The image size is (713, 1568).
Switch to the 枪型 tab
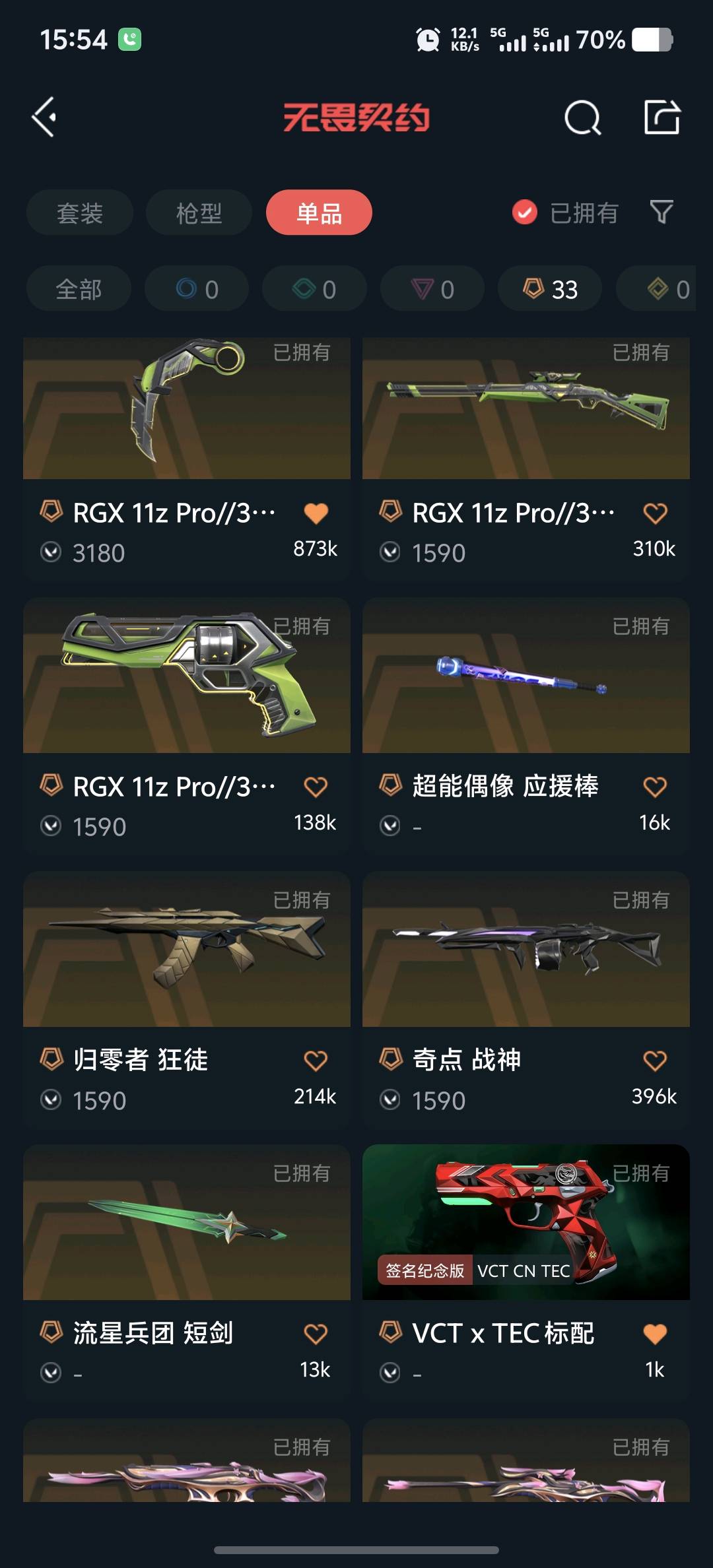click(x=199, y=212)
